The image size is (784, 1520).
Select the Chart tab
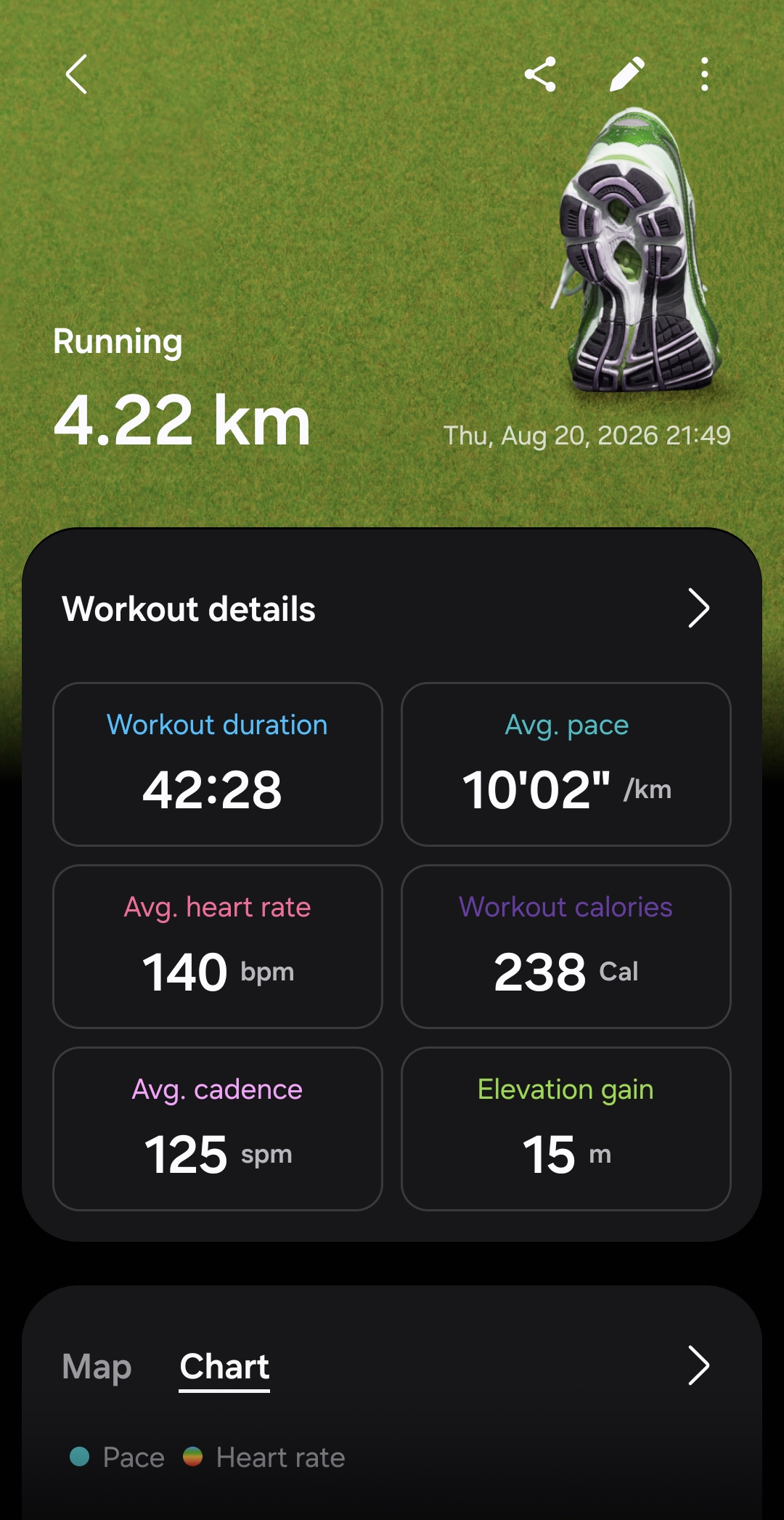[x=224, y=1367]
